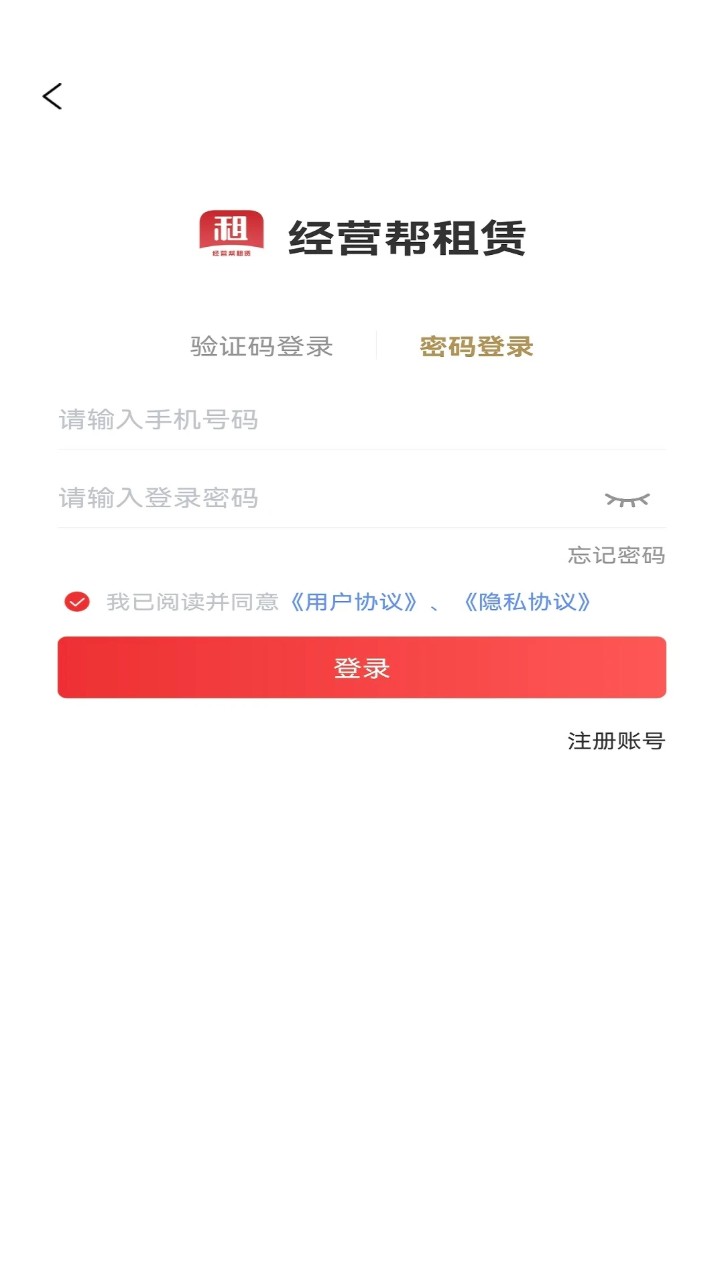Switch to the 验证码登录 tab
The image size is (724, 1287).
click(260, 346)
